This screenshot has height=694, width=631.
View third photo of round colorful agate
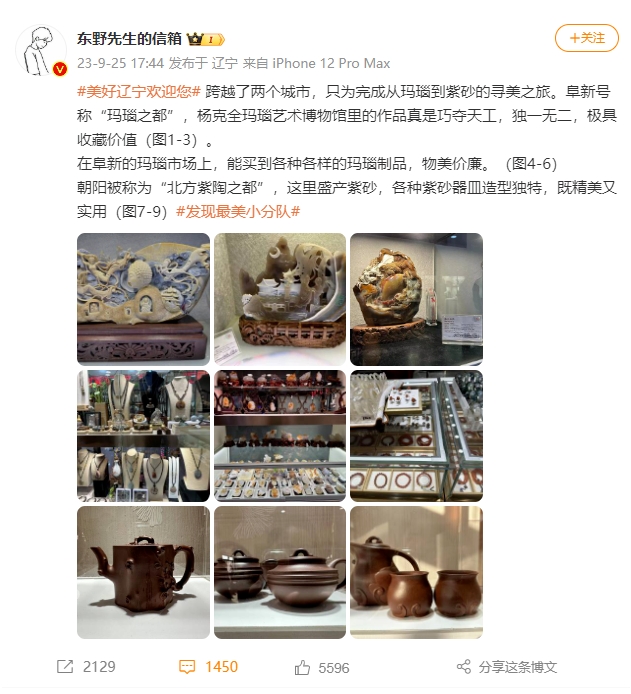coord(416,299)
